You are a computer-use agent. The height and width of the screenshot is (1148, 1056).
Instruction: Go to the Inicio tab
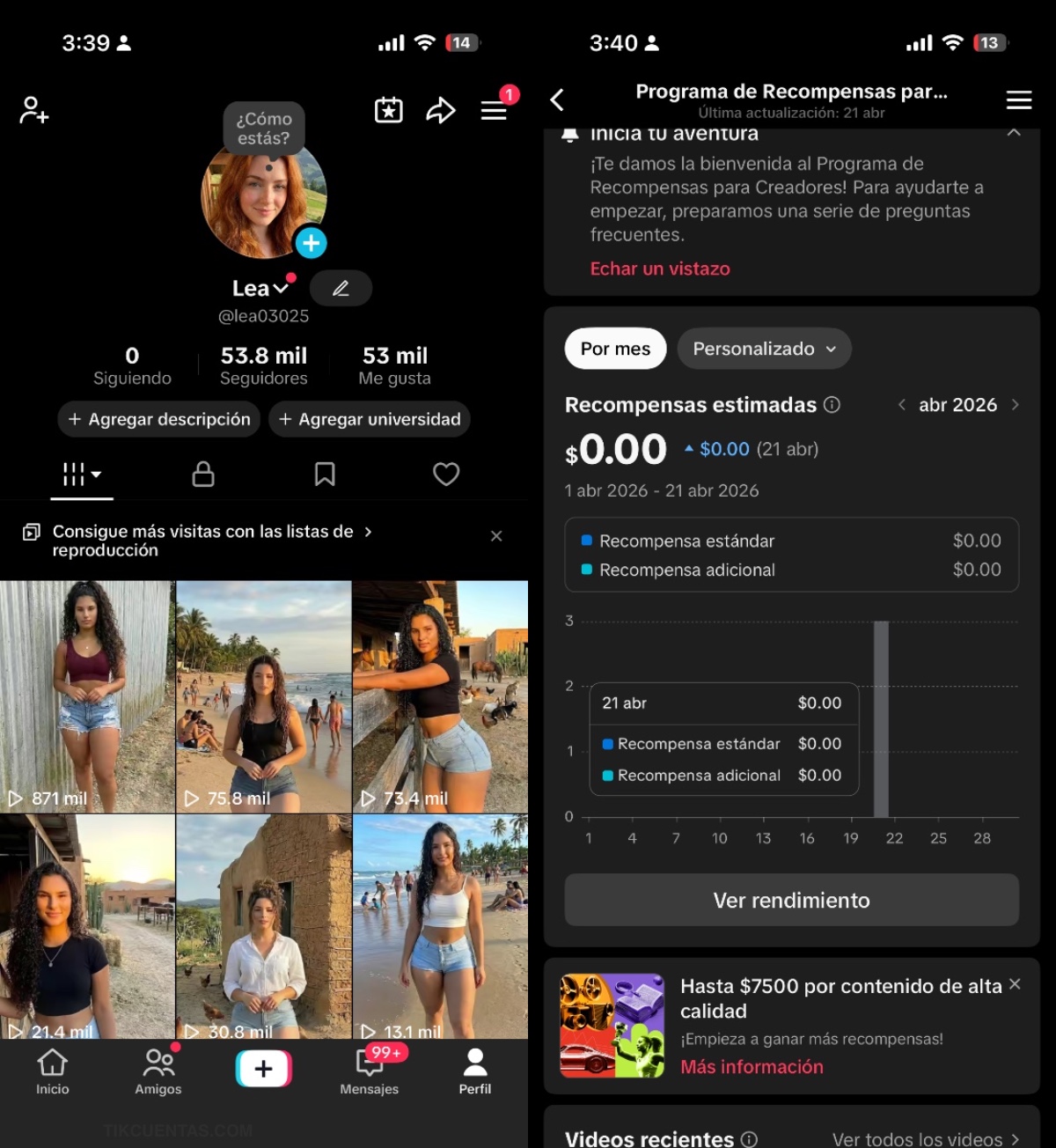[53, 1071]
